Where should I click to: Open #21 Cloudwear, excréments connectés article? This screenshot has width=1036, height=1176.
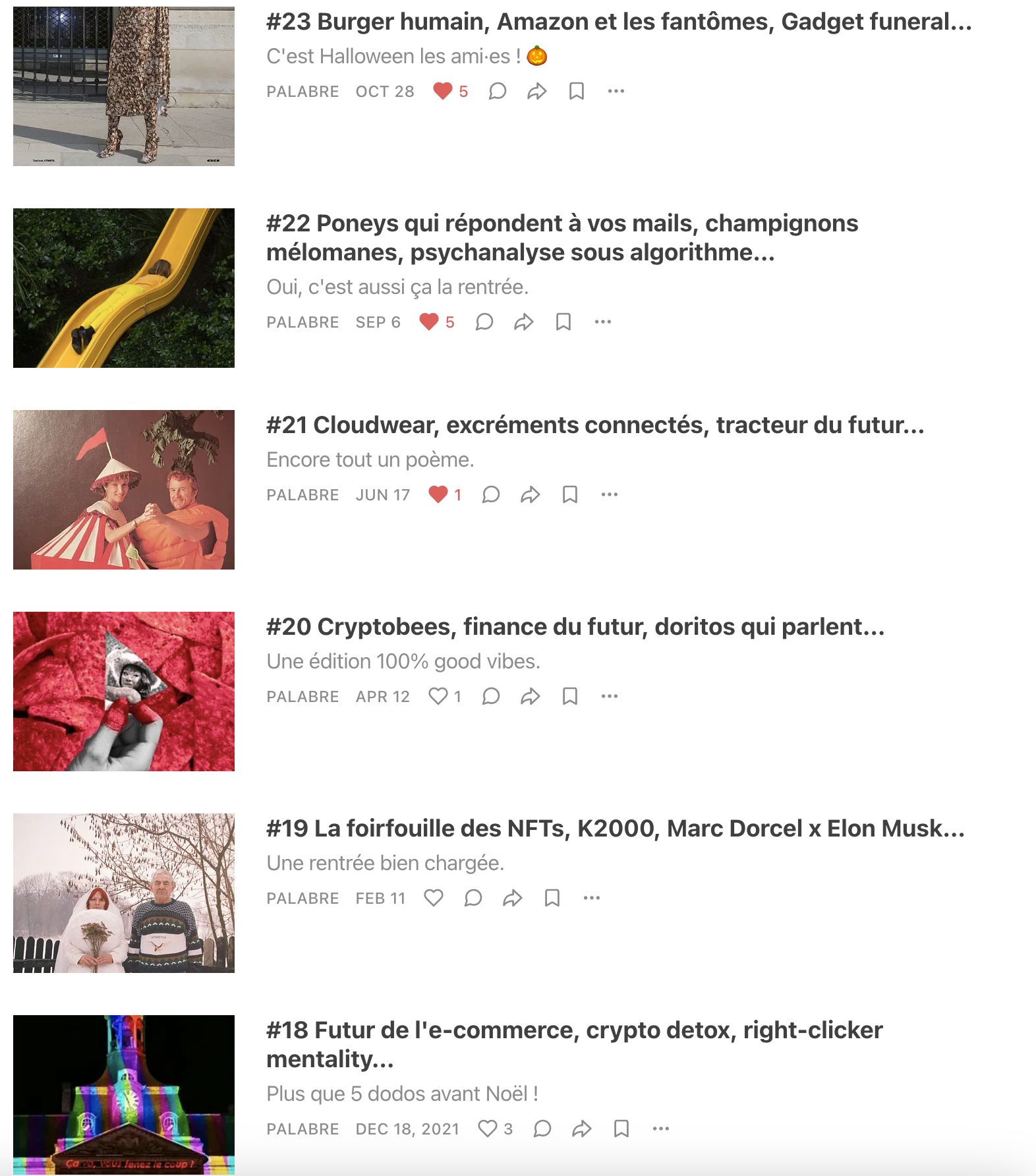(x=594, y=425)
